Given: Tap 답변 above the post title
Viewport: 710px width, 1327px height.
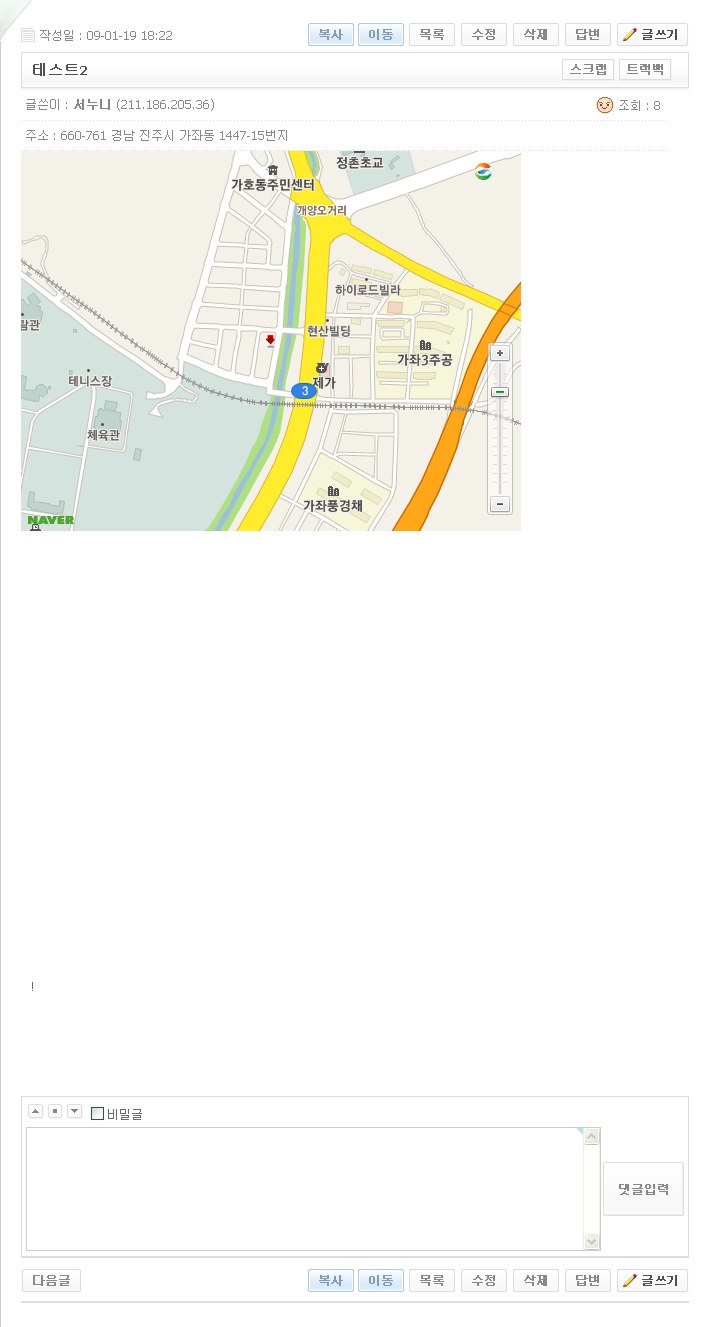Looking at the screenshot, I should pos(588,35).
